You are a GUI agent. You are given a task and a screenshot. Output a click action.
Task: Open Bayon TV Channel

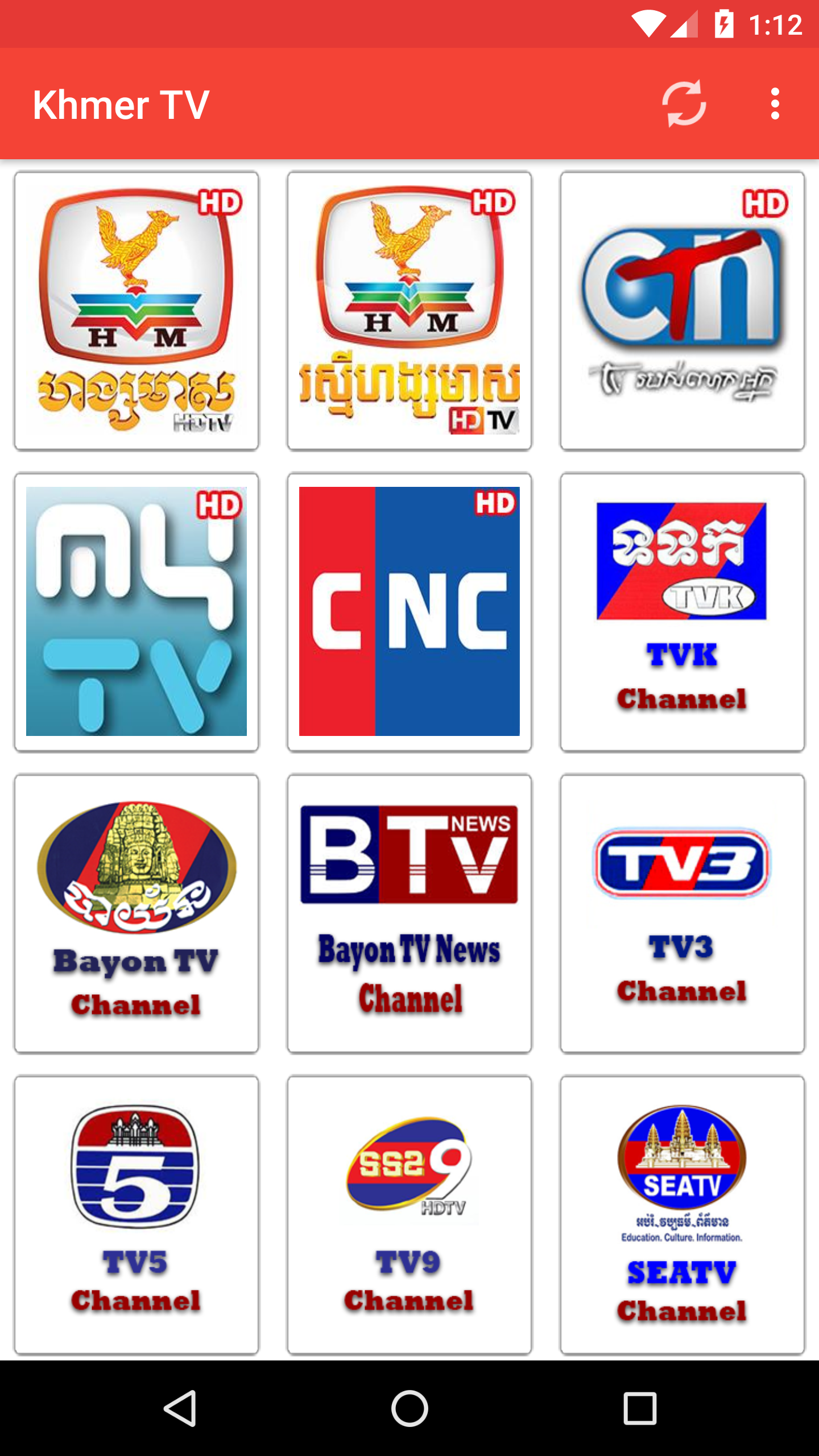coord(136,913)
